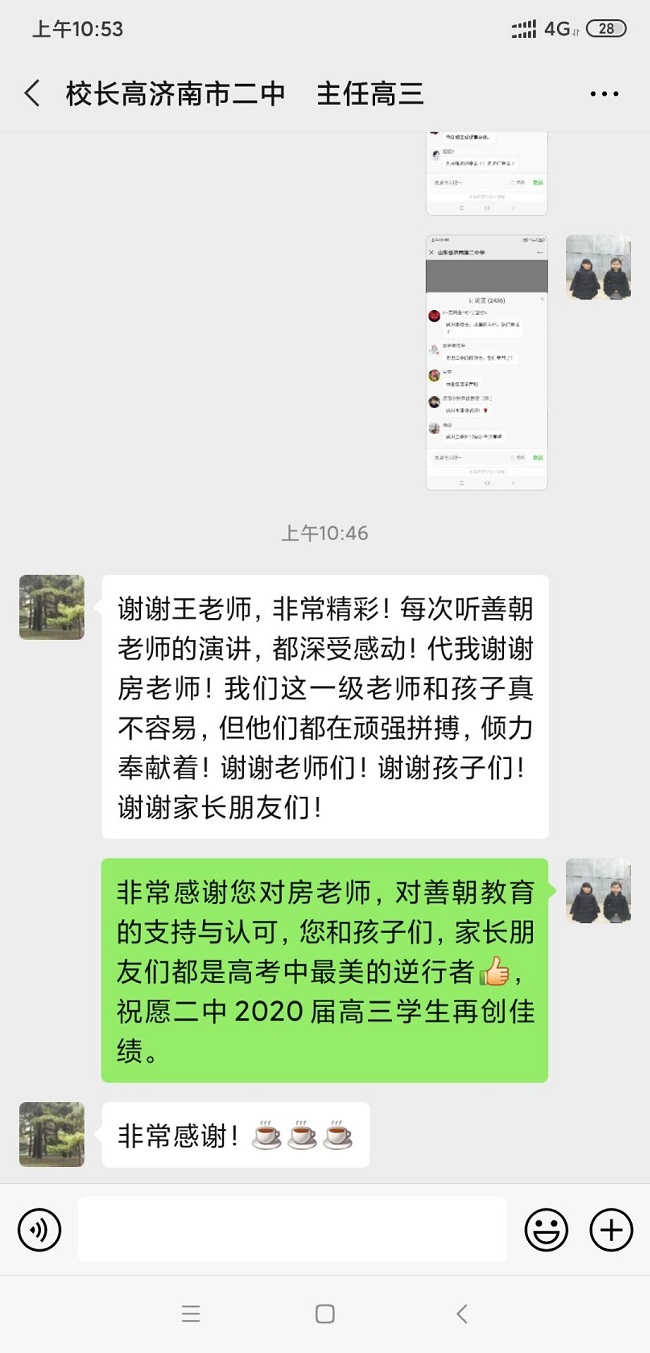Screen dimensions: 650x1353
Task: Tap the system home button
Action: (325, 1314)
